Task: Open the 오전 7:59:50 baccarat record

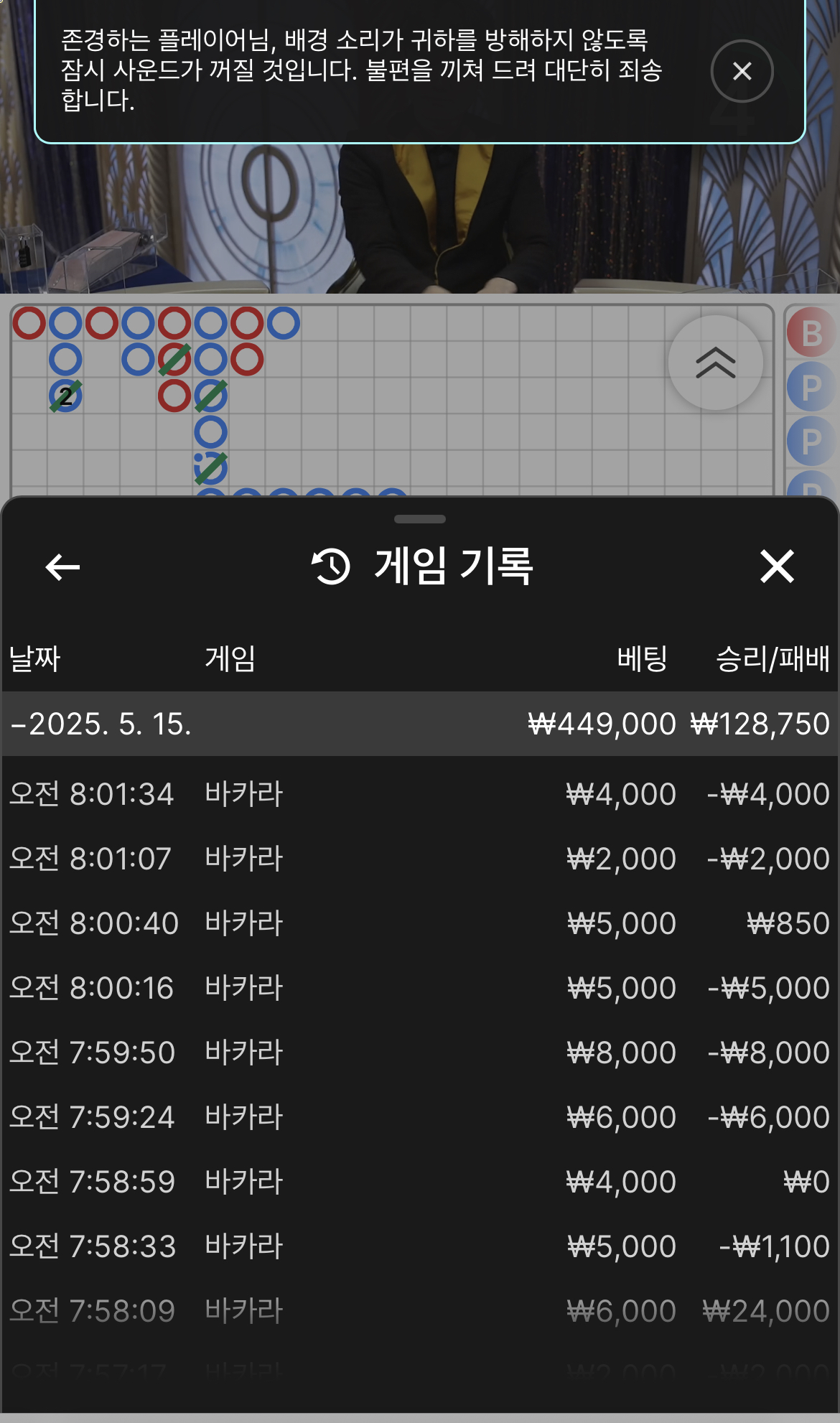Action: click(420, 1053)
